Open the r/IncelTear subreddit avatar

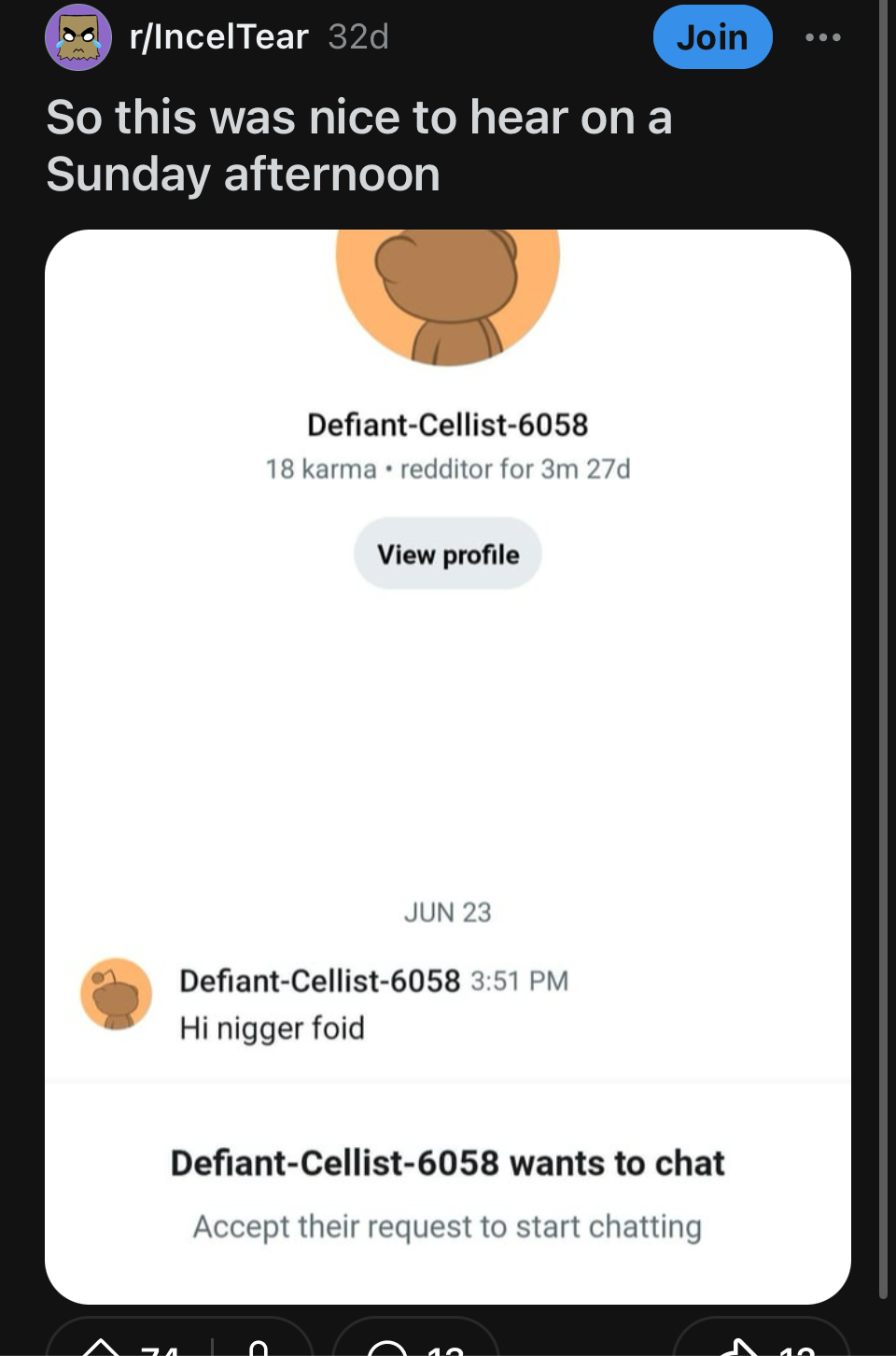(x=78, y=37)
